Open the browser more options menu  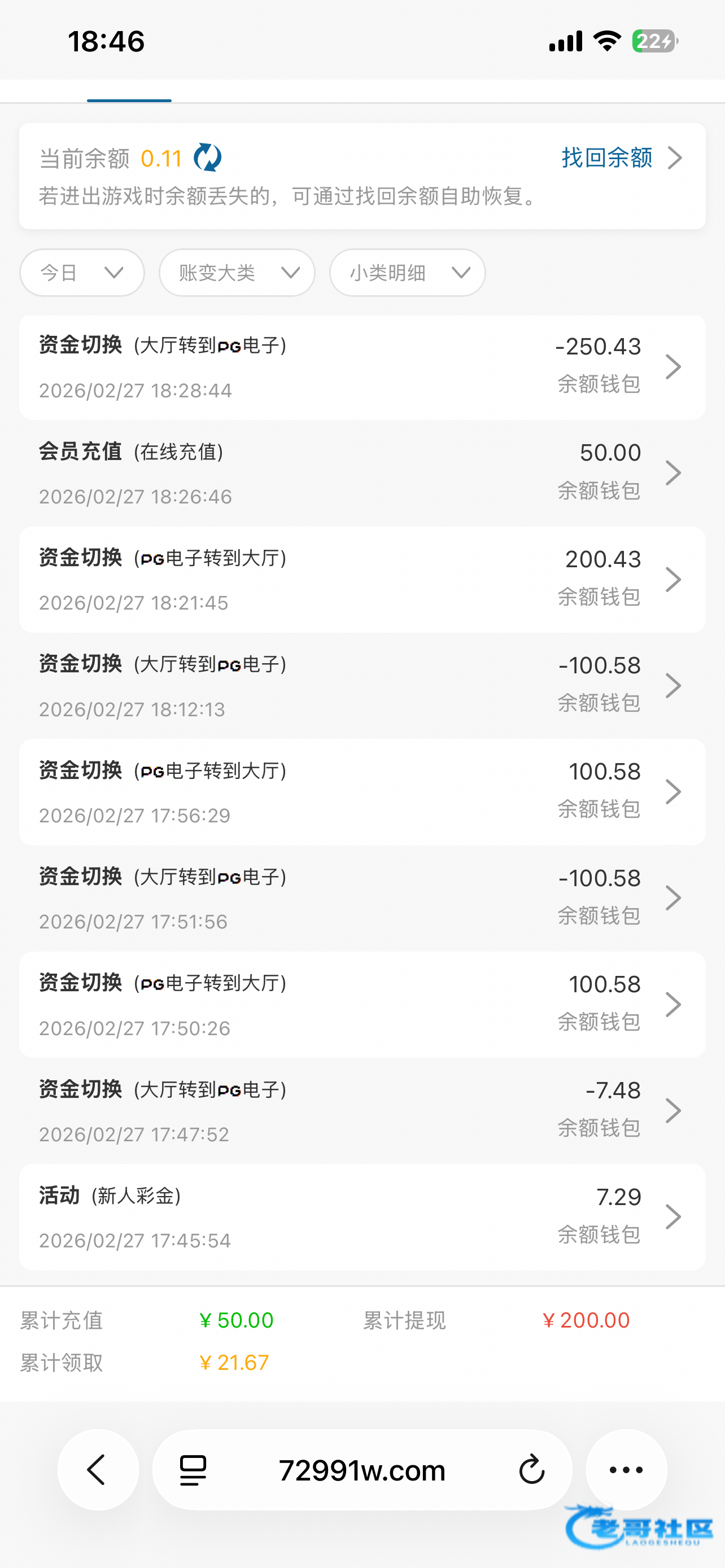[626, 1469]
